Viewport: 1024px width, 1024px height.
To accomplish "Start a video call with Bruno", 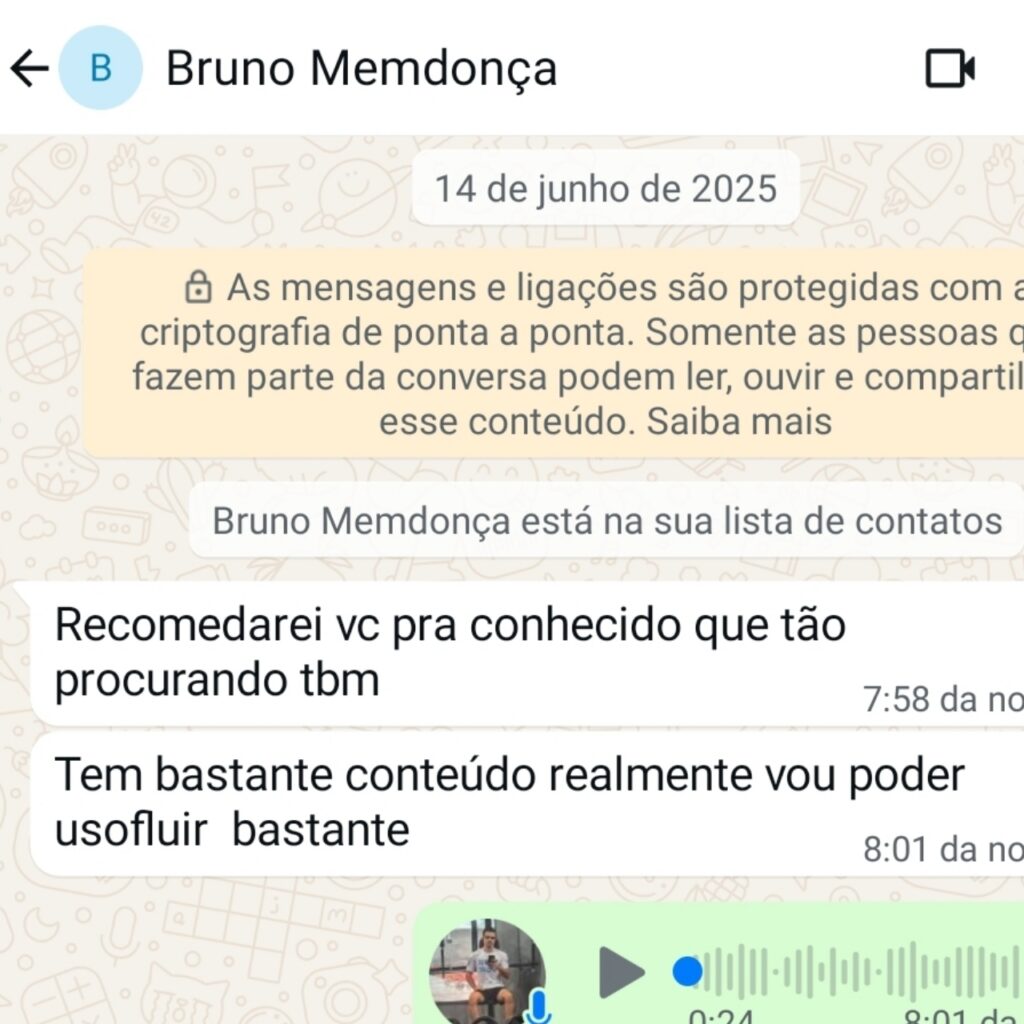I will 949,69.
